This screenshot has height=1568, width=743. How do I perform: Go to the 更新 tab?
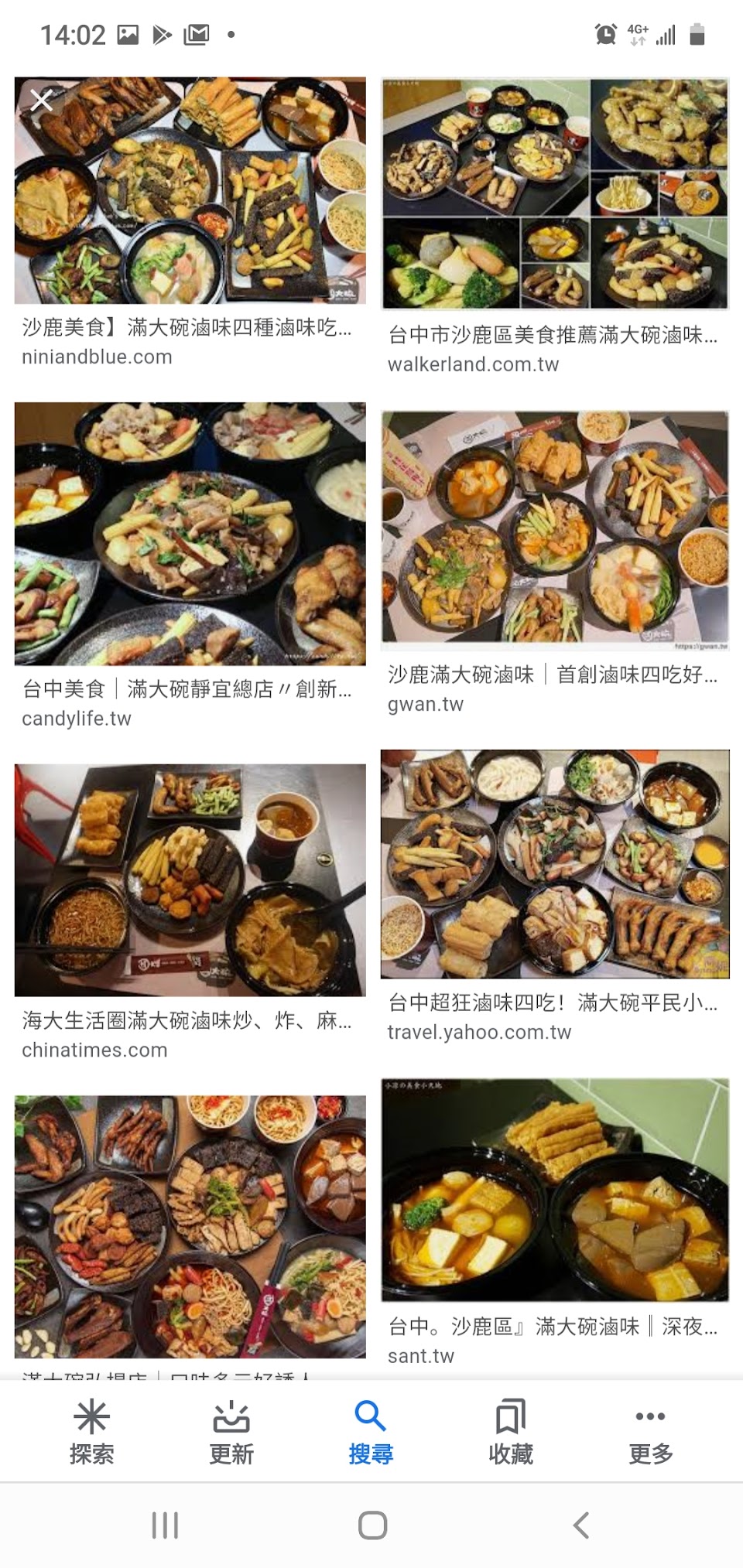point(231,1432)
